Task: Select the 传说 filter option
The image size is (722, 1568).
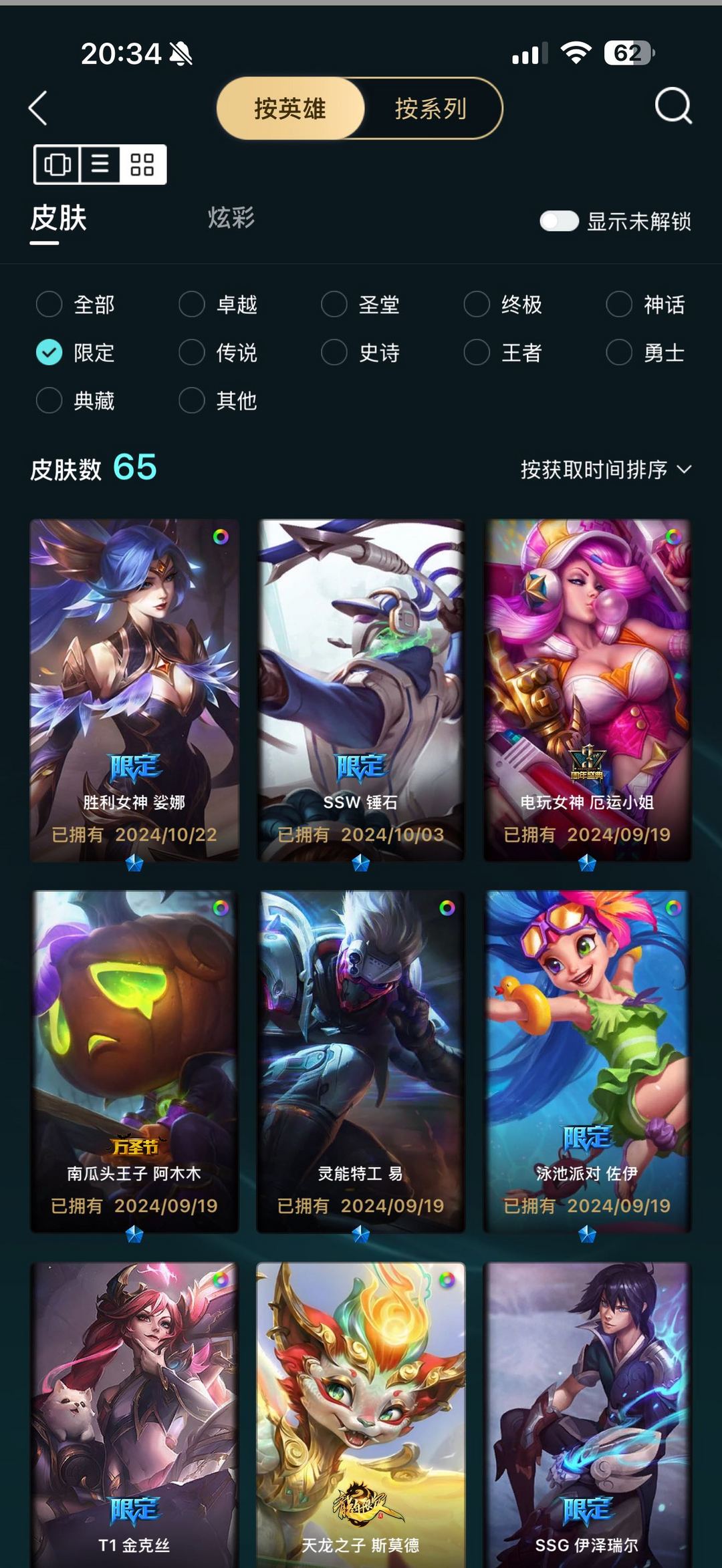Action: [x=218, y=353]
